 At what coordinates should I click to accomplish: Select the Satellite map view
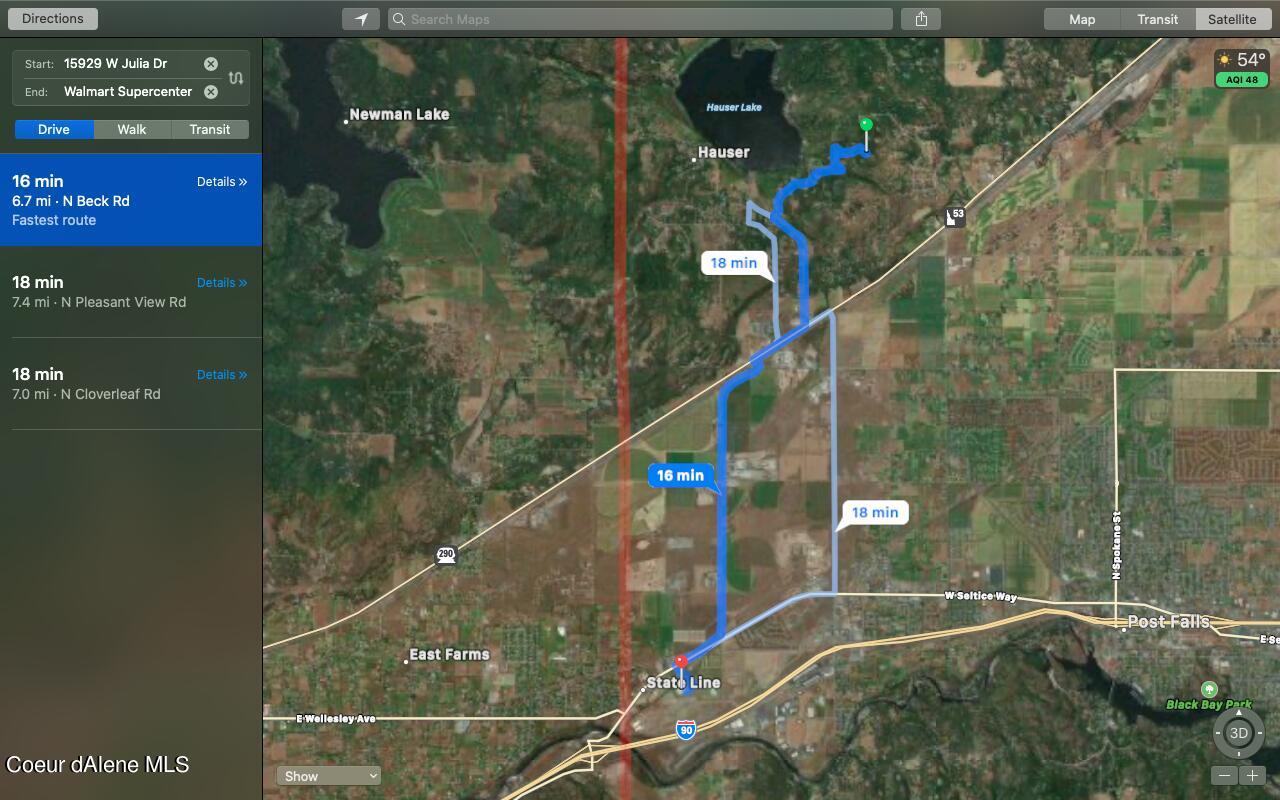[1231, 19]
